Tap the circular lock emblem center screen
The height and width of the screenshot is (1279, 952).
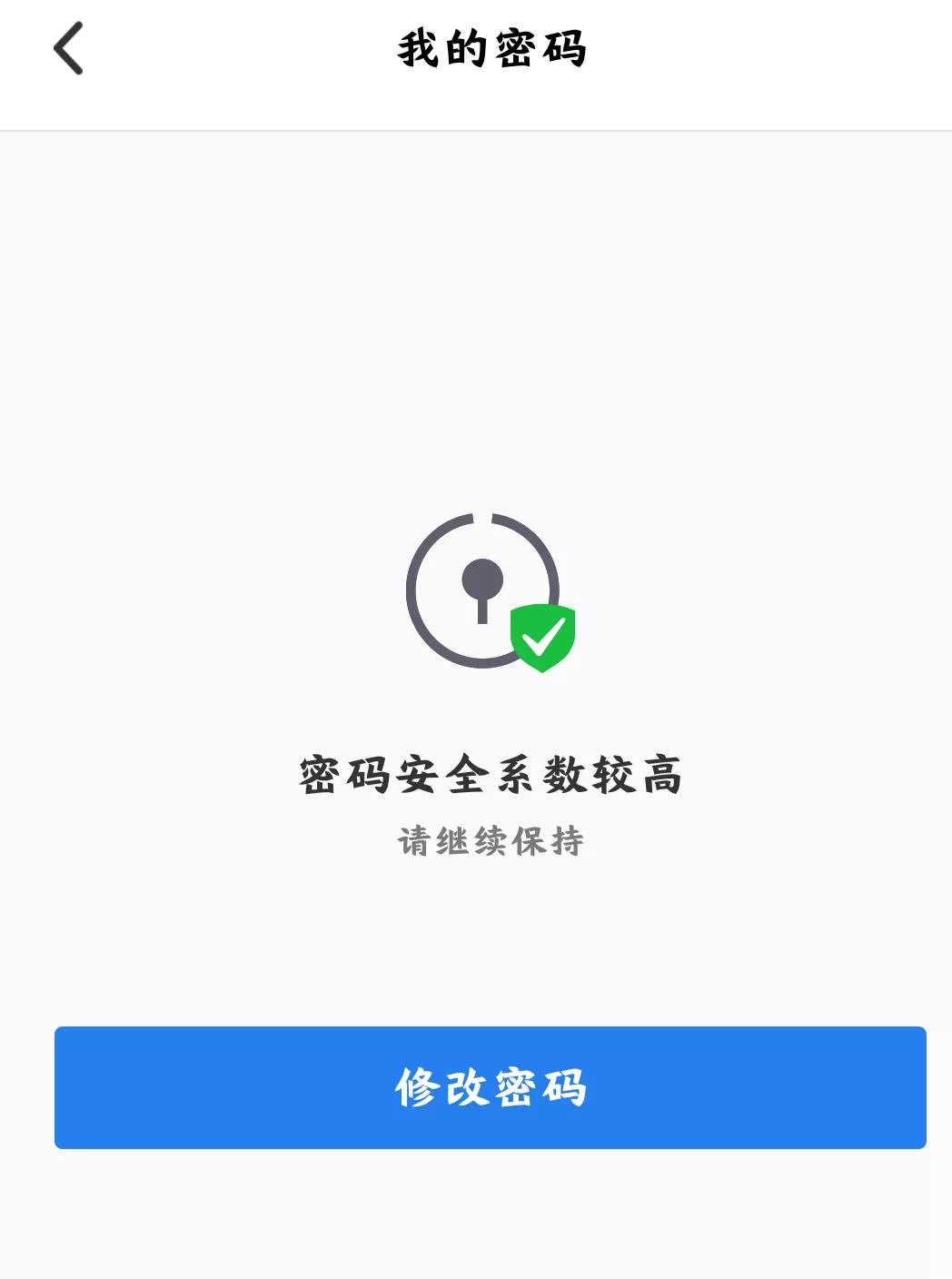(x=481, y=589)
